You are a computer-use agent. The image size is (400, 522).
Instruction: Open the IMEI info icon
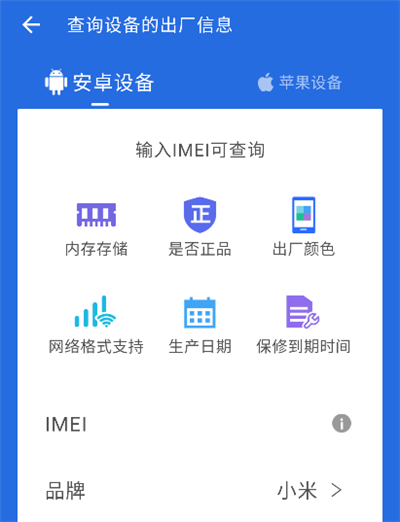pyautogui.click(x=341, y=423)
